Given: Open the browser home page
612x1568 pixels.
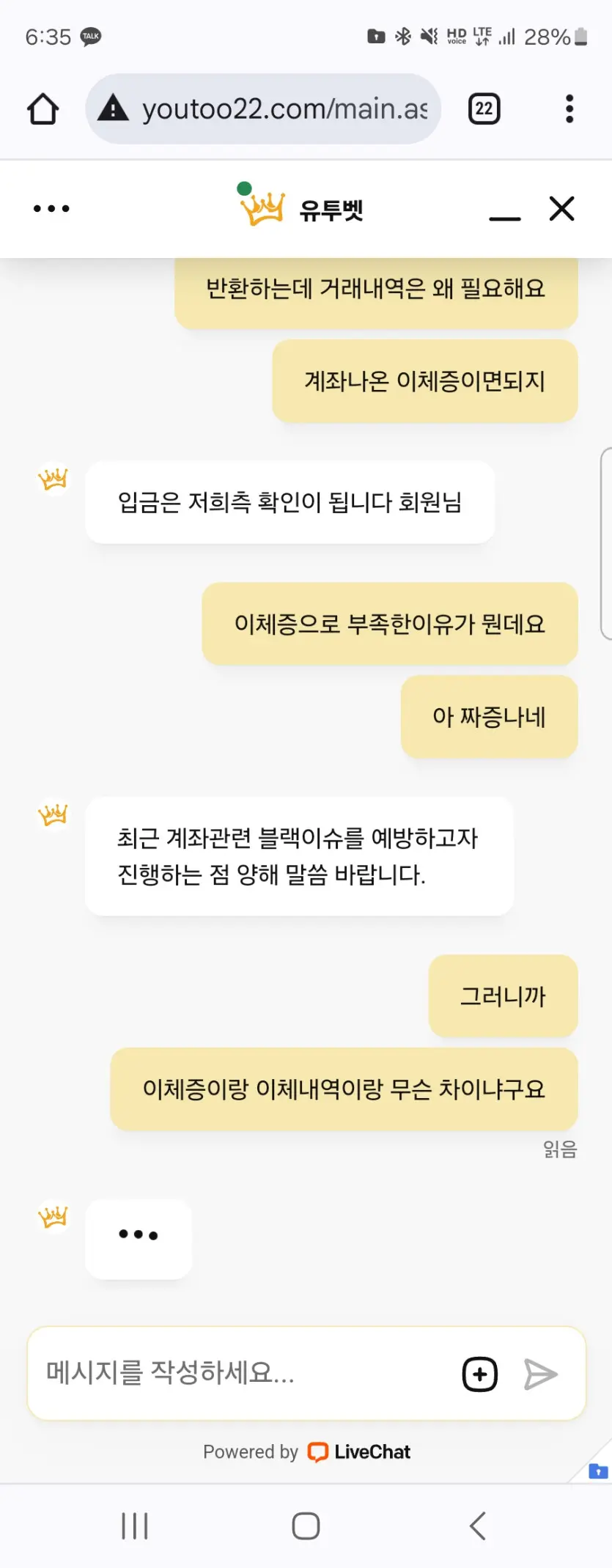Looking at the screenshot, I should click(43, 109).
